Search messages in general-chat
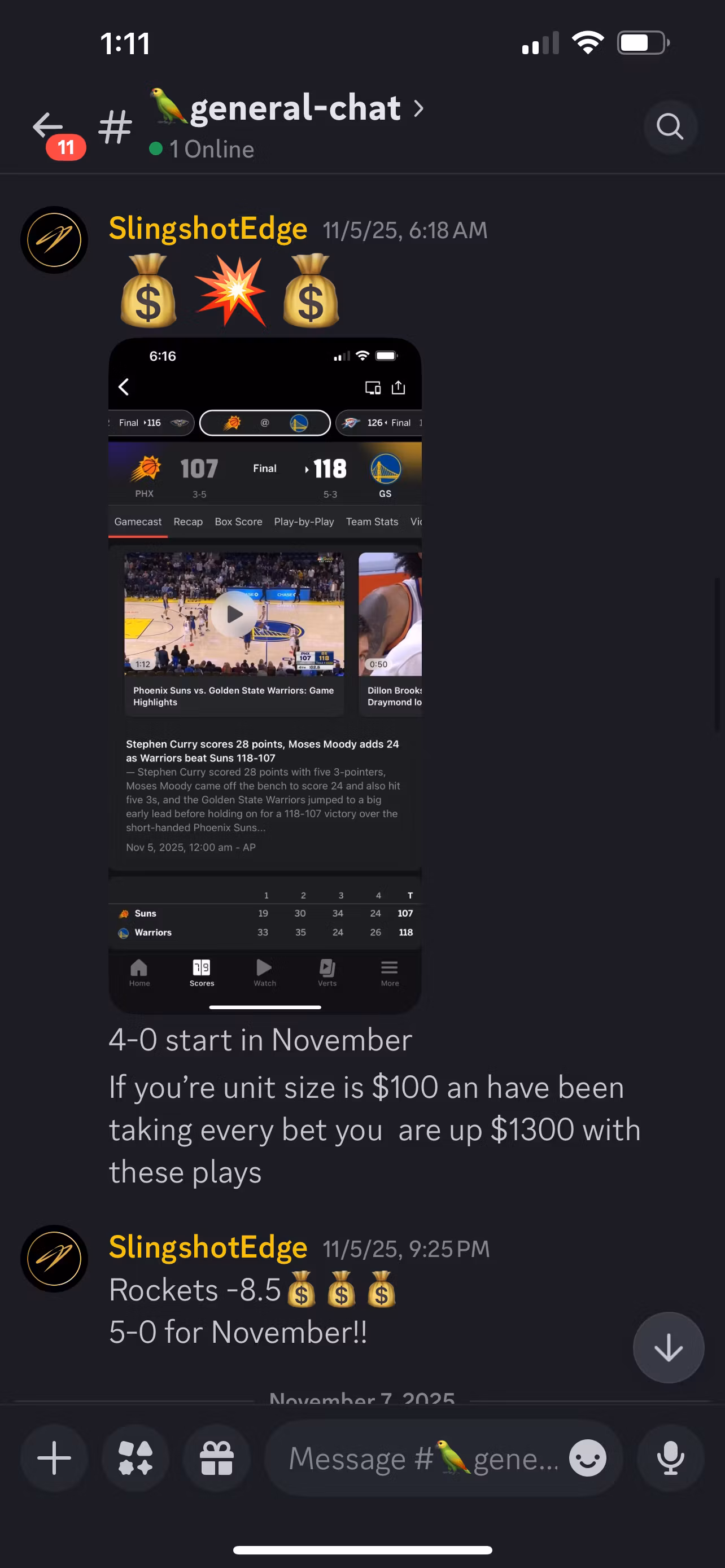 tap(670, 126)
